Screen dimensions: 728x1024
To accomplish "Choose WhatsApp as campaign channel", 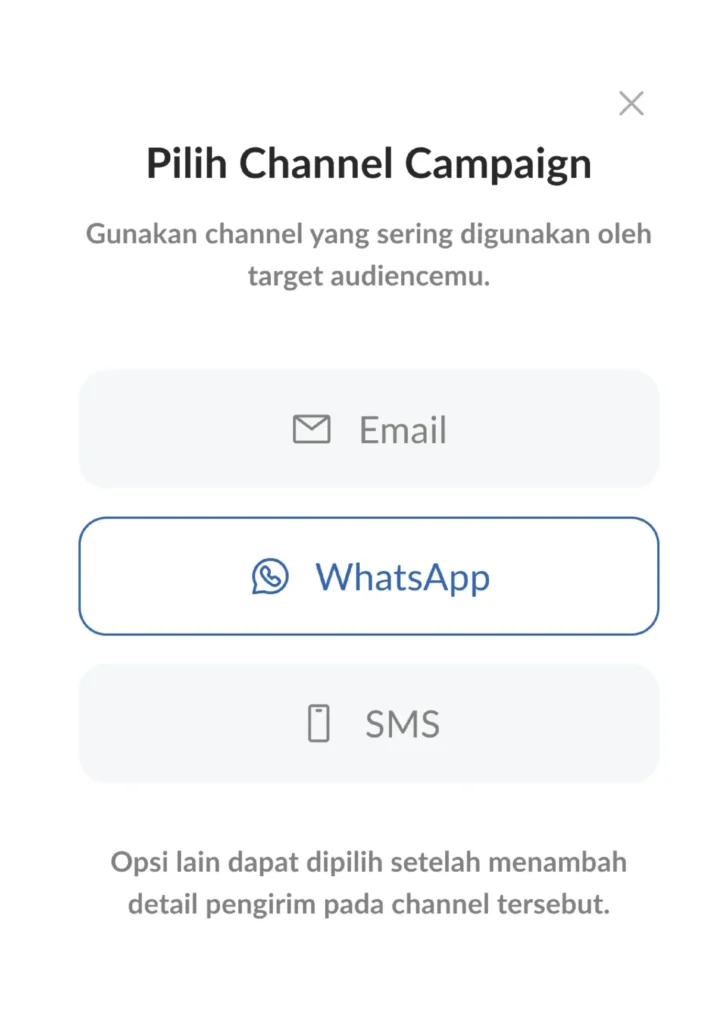I will coord(368,576).
